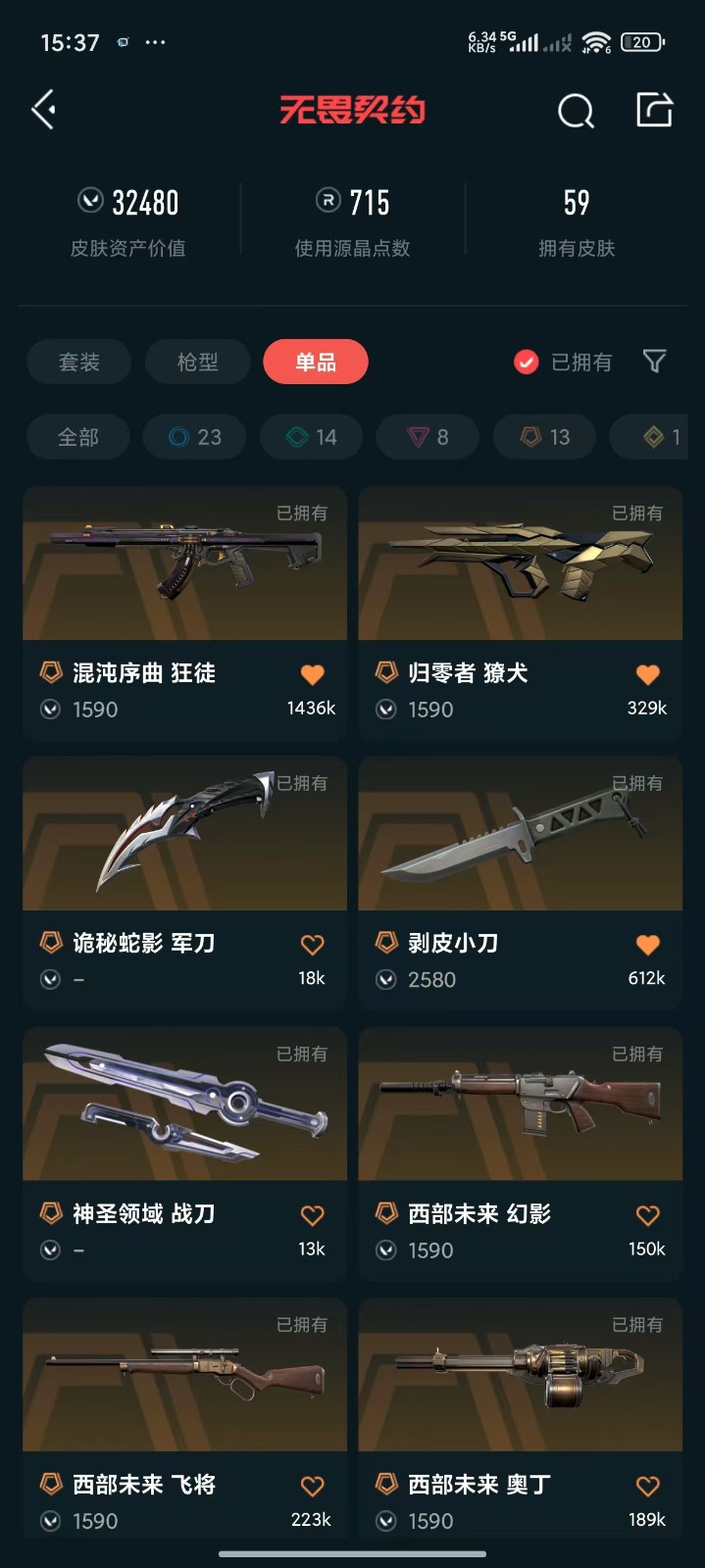Screen dimensions: 705x1568
Task: Share this skin collection page
Action: pos(654,110)
